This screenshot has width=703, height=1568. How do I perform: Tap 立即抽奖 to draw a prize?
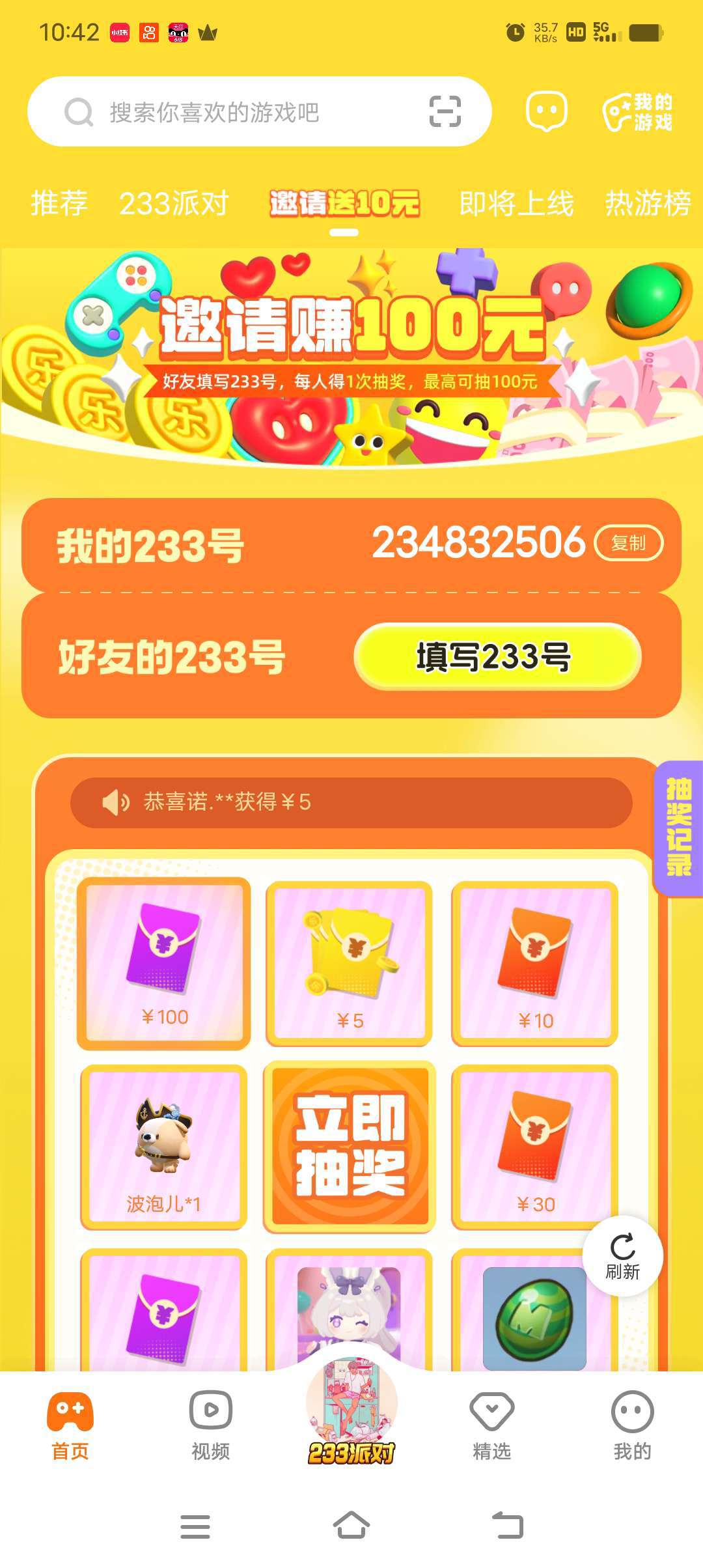(350, 1146)
